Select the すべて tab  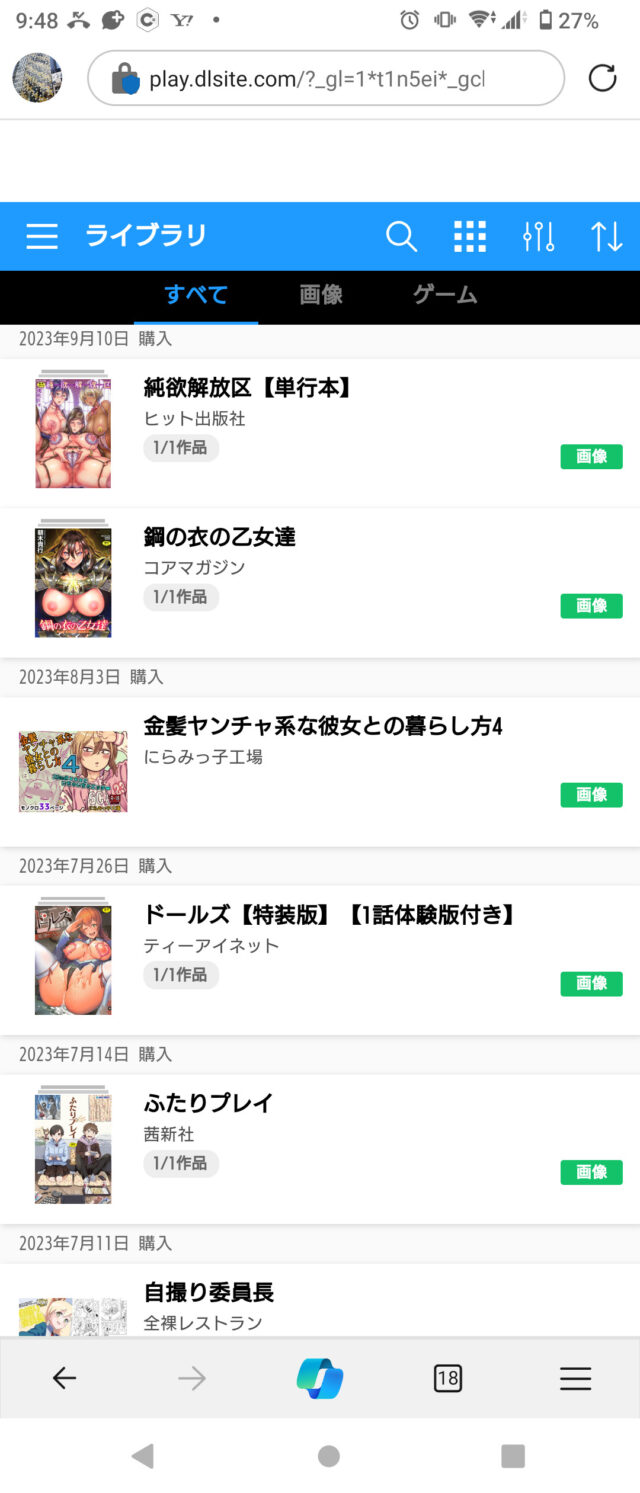point(196,295)
